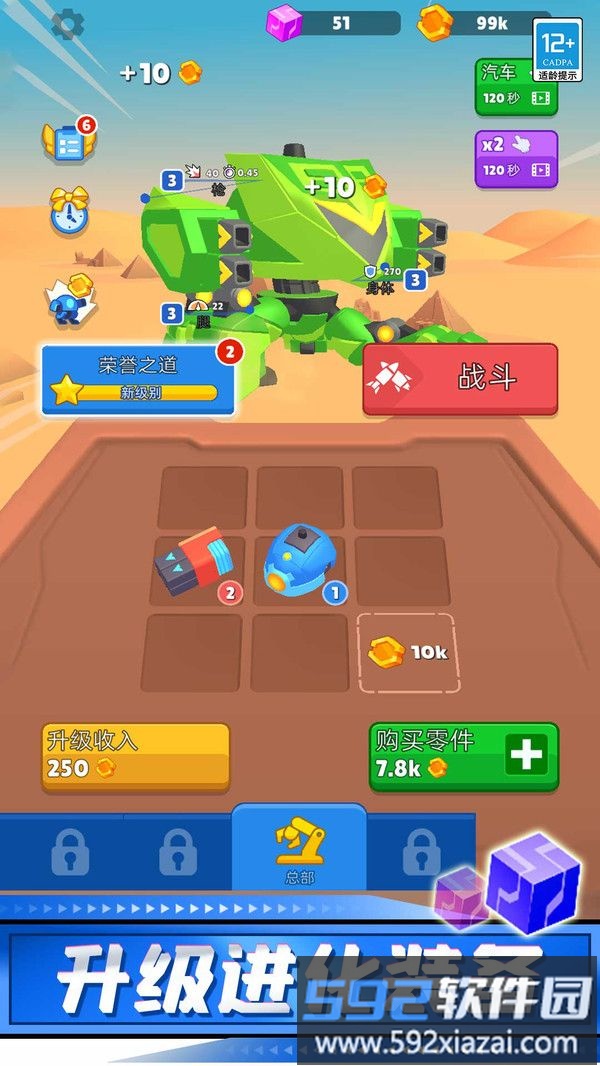Open the settings gear

pyautogui.click(x=67, y=24)
